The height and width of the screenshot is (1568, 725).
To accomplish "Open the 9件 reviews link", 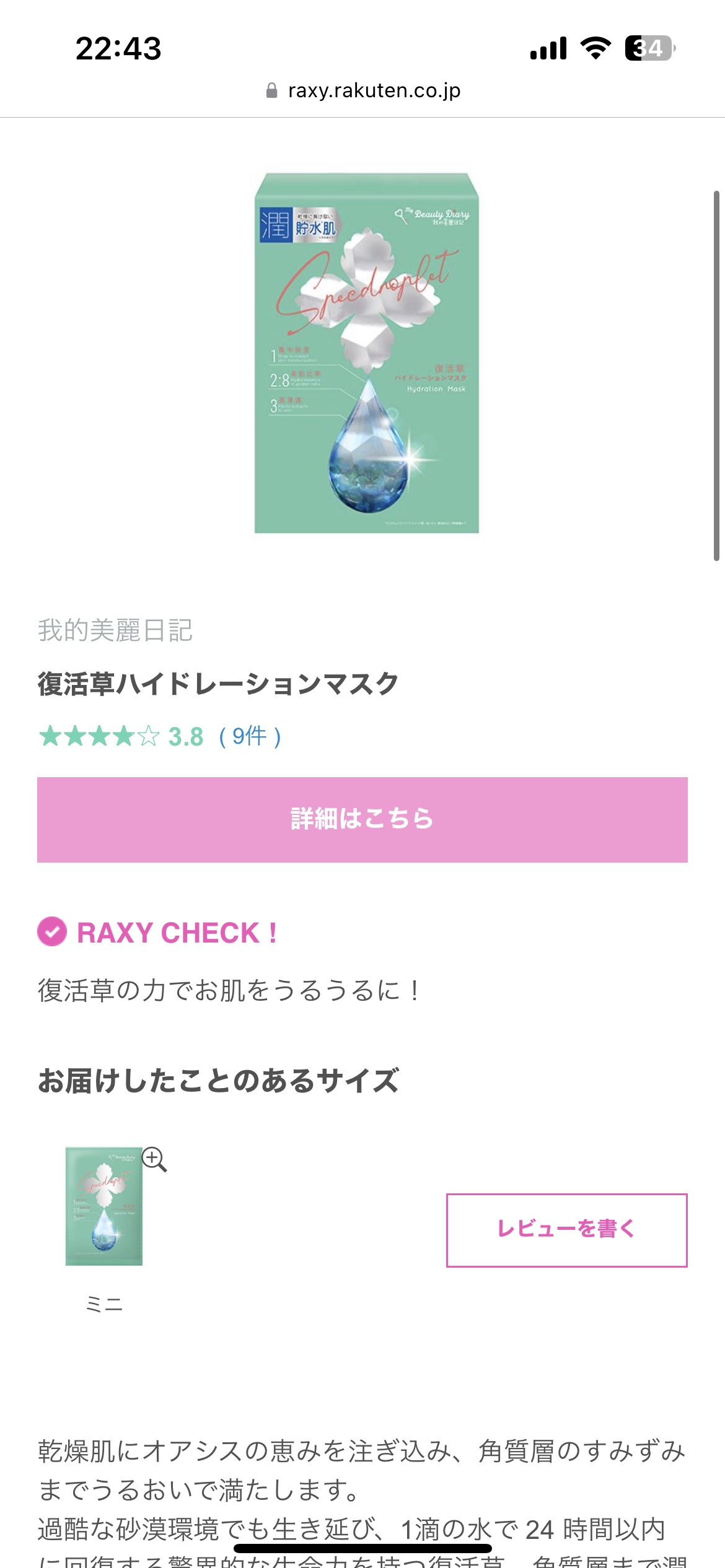I will tap(250, 736).
